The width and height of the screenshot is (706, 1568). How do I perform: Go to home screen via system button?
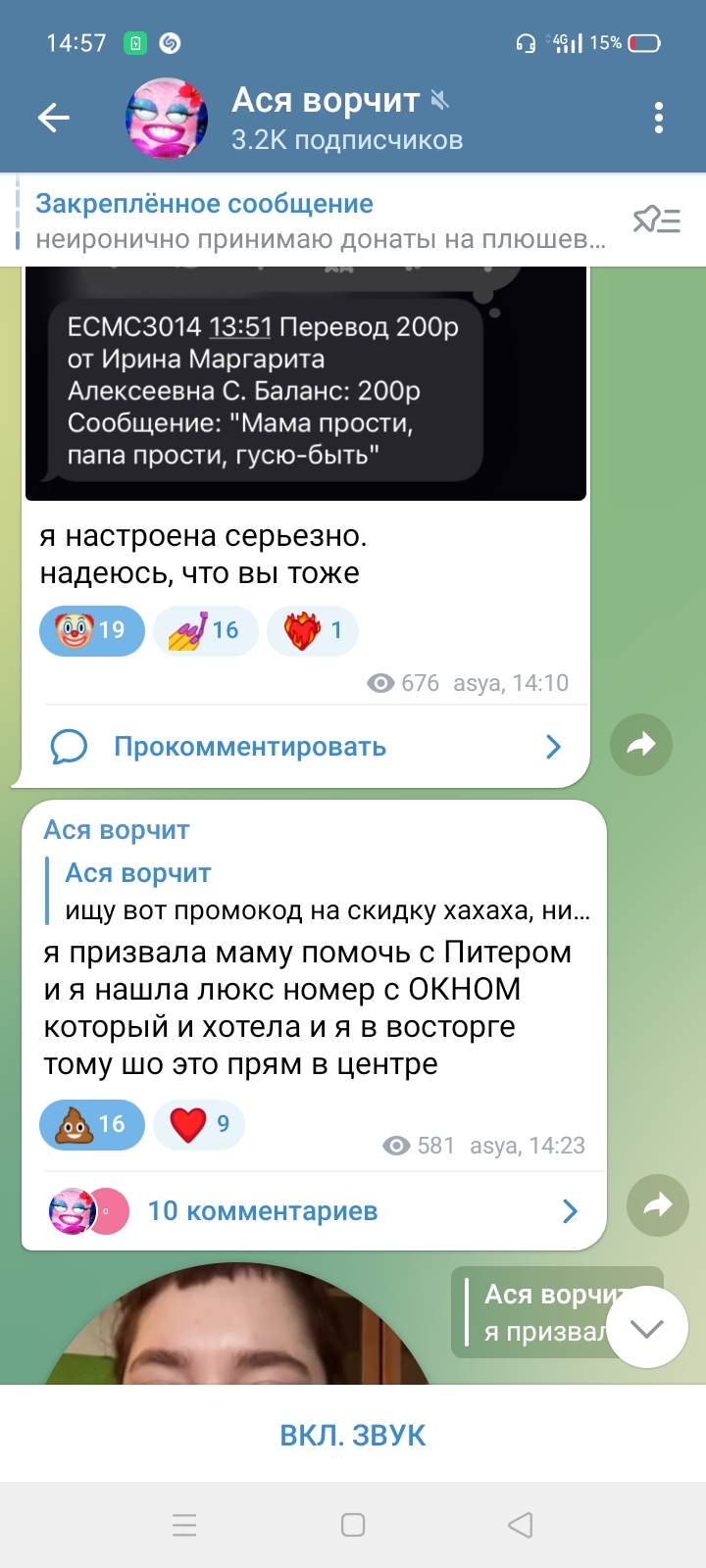point(353,1525)
